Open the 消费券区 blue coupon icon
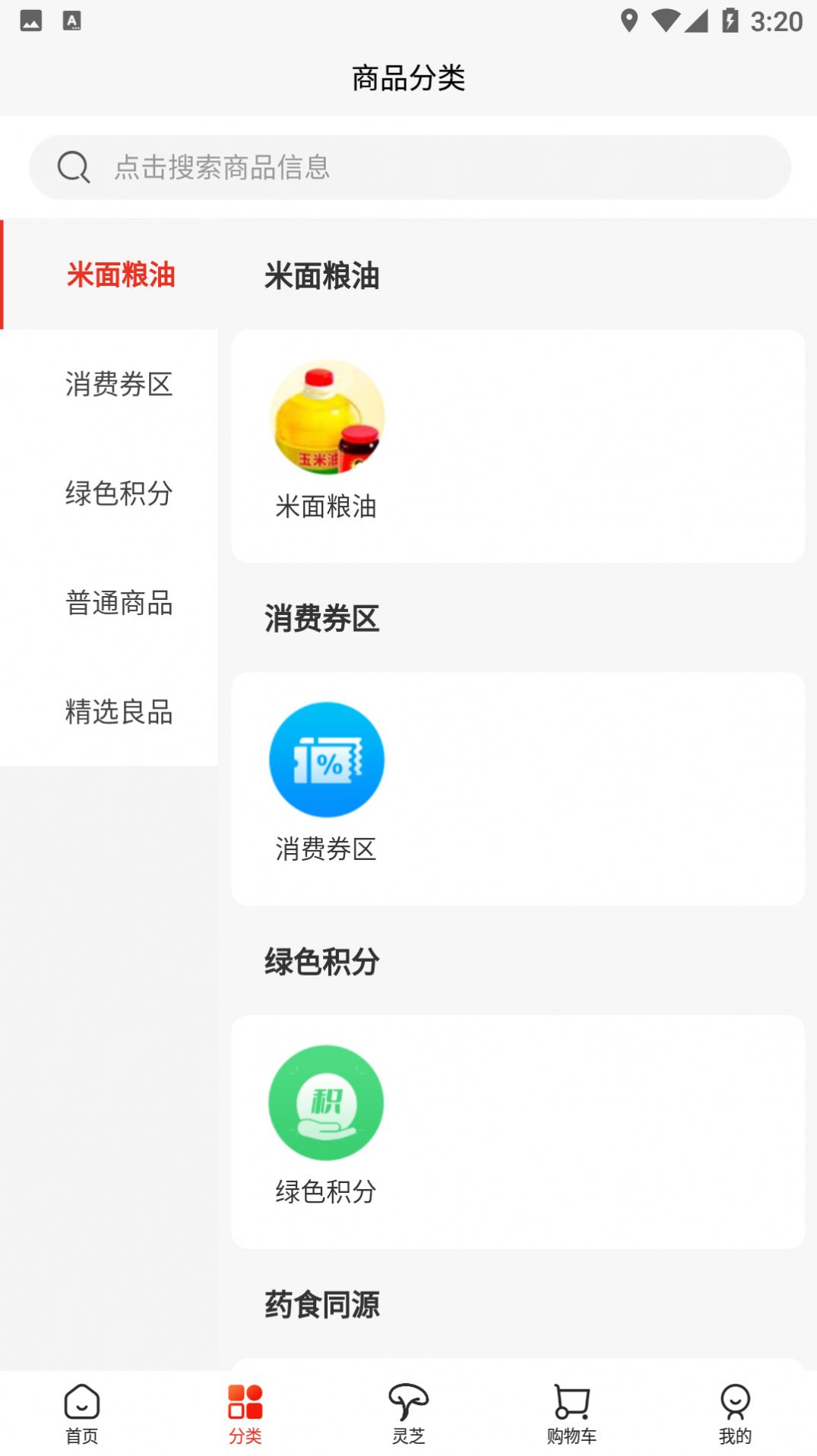 tap(326, 760)
